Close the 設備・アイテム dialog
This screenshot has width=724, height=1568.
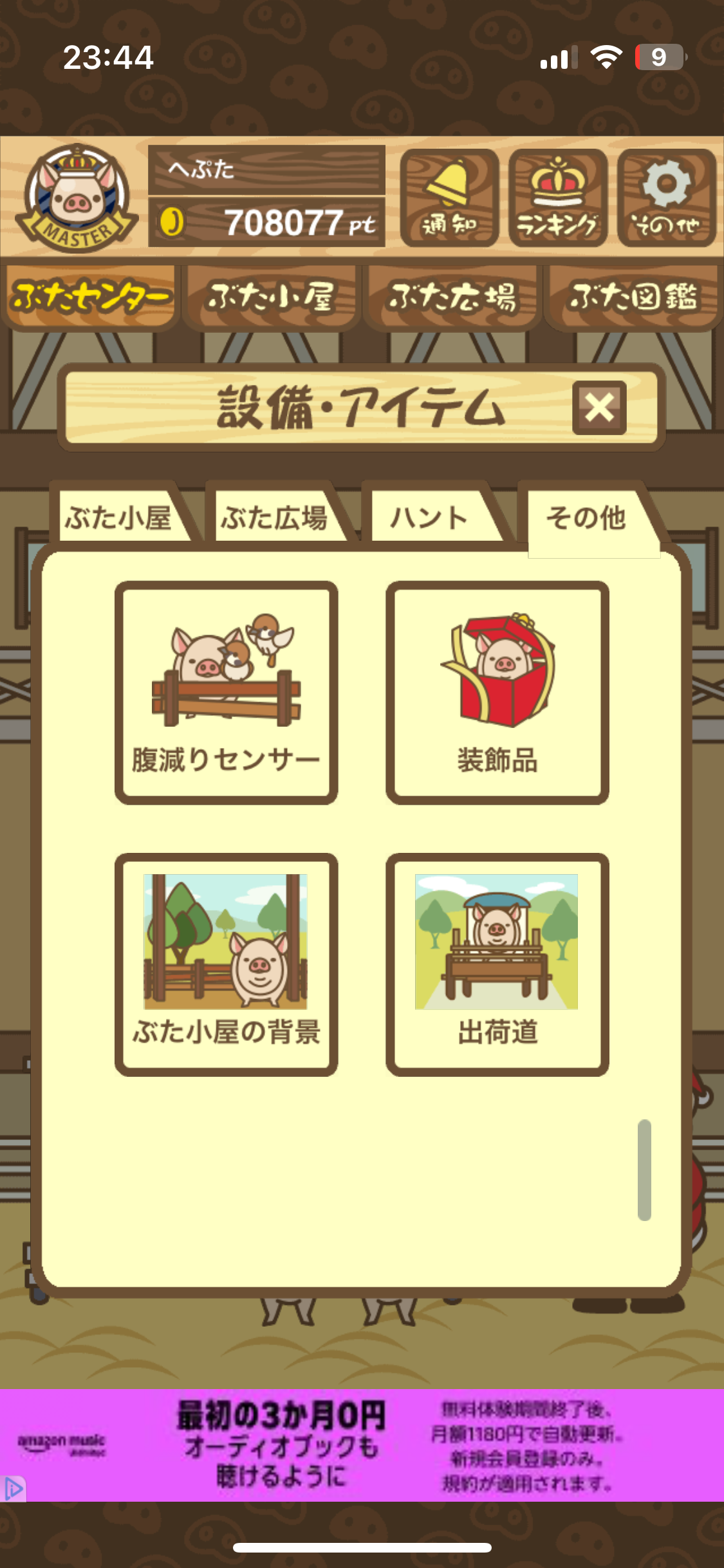click(599, 407)
